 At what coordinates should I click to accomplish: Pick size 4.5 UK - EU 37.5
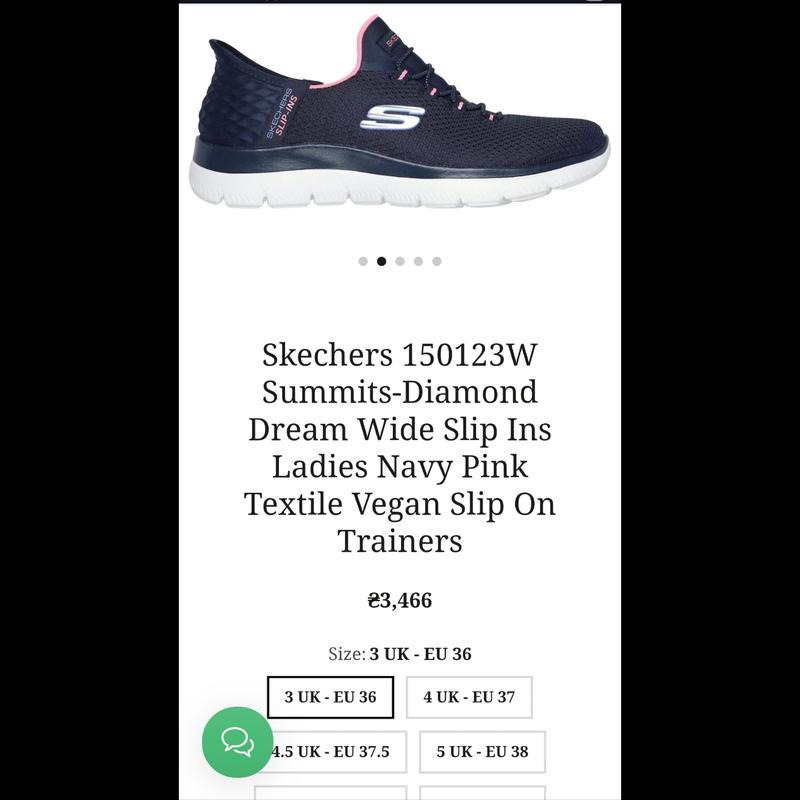click(x=335, y=751)
